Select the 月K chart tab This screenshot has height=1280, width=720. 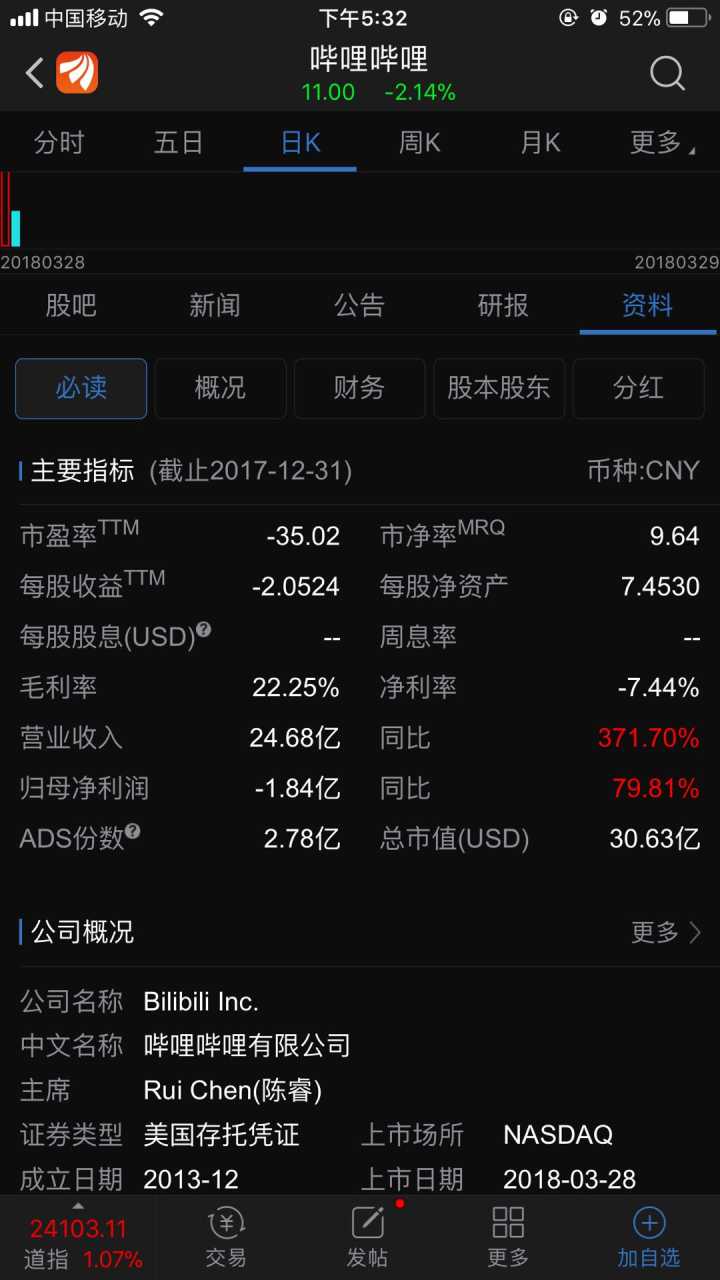(x=540, y=143)
